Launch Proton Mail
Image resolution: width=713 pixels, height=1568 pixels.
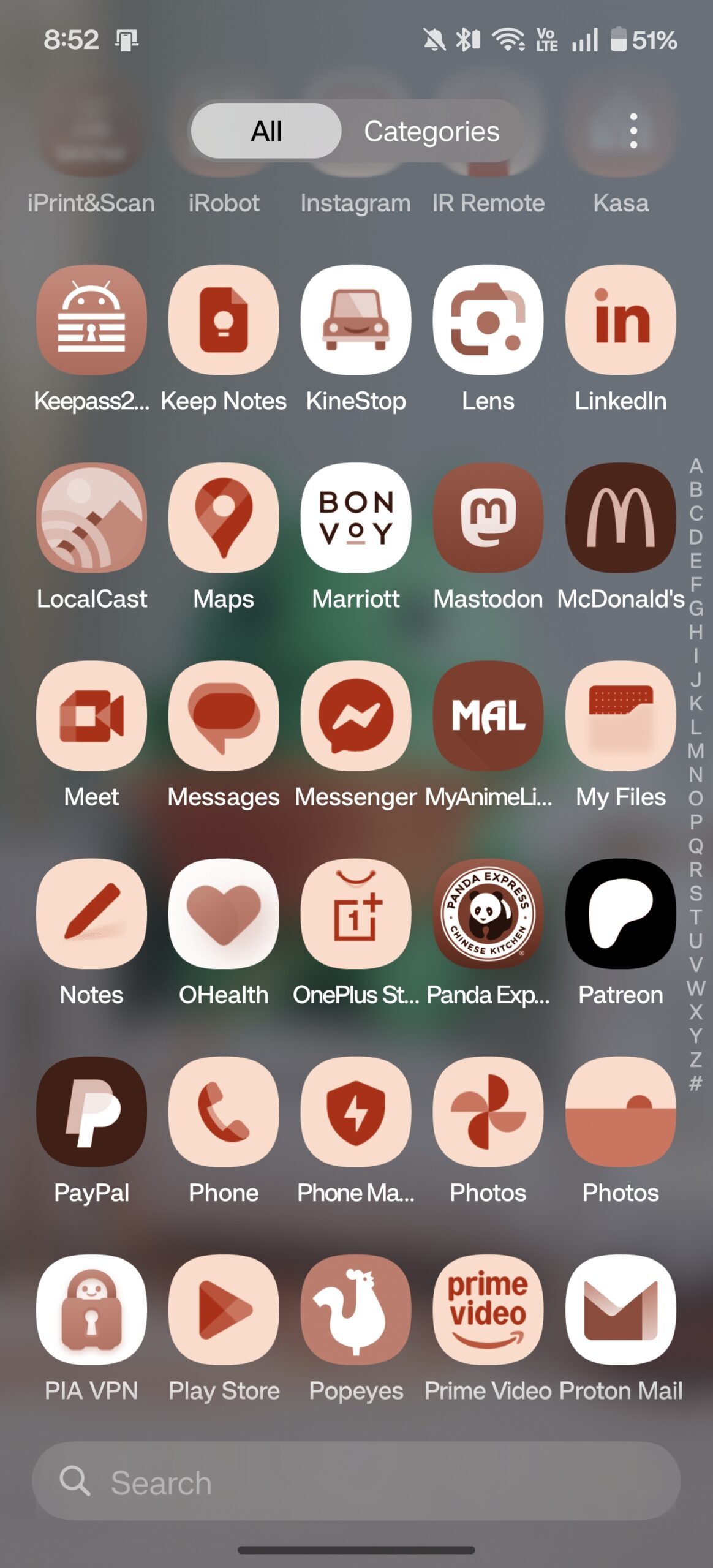click(x=621, y=1309)
